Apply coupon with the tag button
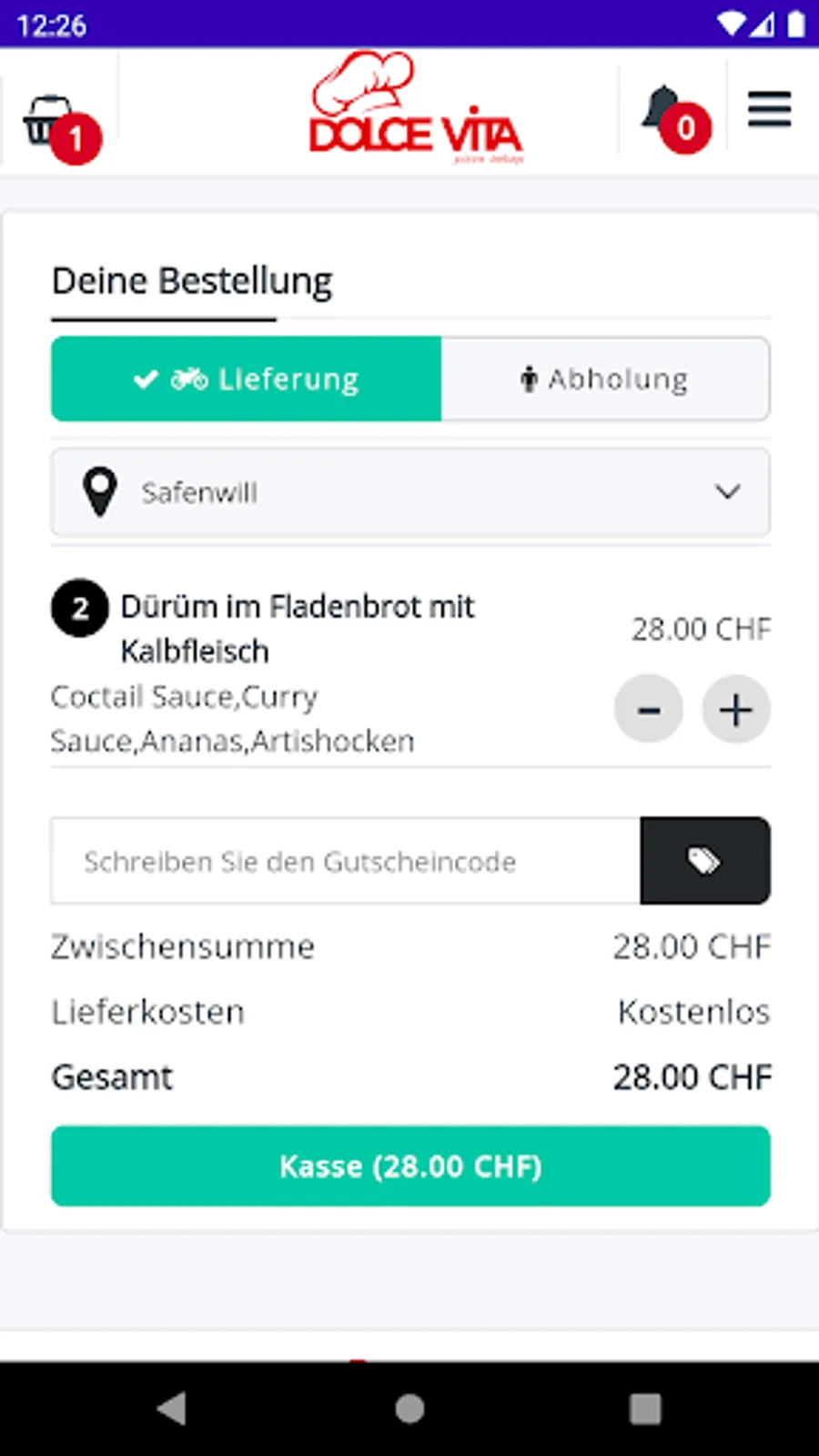819x1456 pixels. tap(705, 861)
